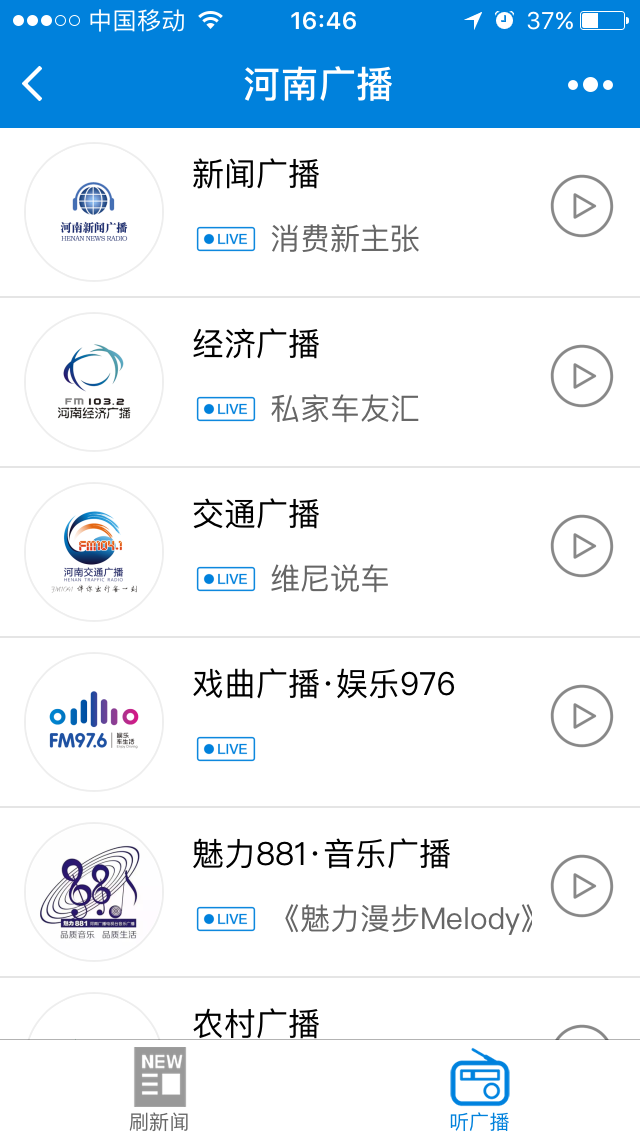
Task: Play 戏曲广播·娱乐976 live stream
Action: (581, 716)
